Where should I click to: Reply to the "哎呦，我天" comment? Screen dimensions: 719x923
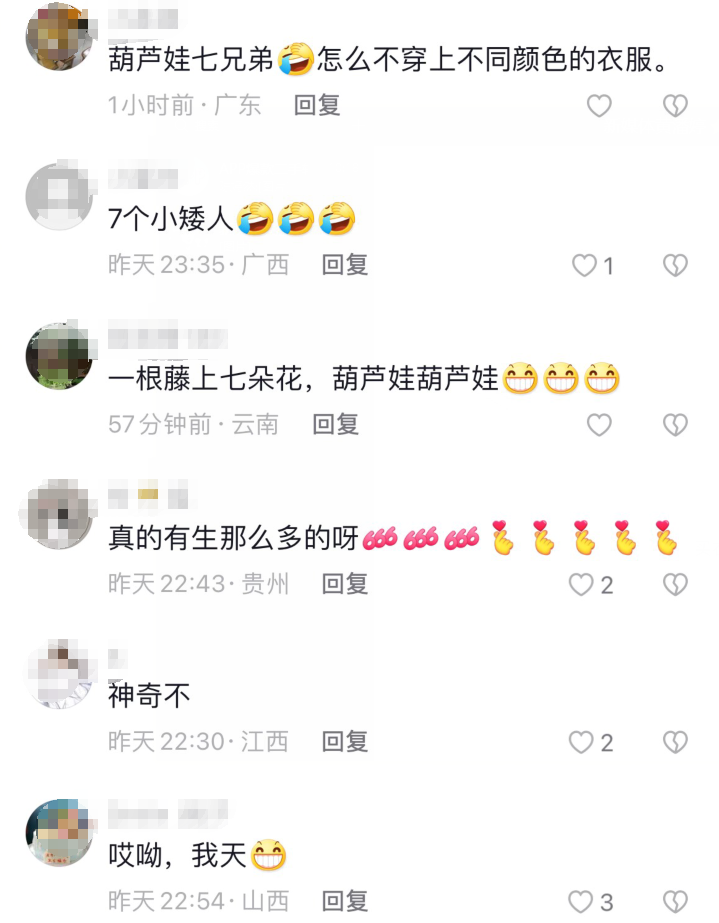345,901
